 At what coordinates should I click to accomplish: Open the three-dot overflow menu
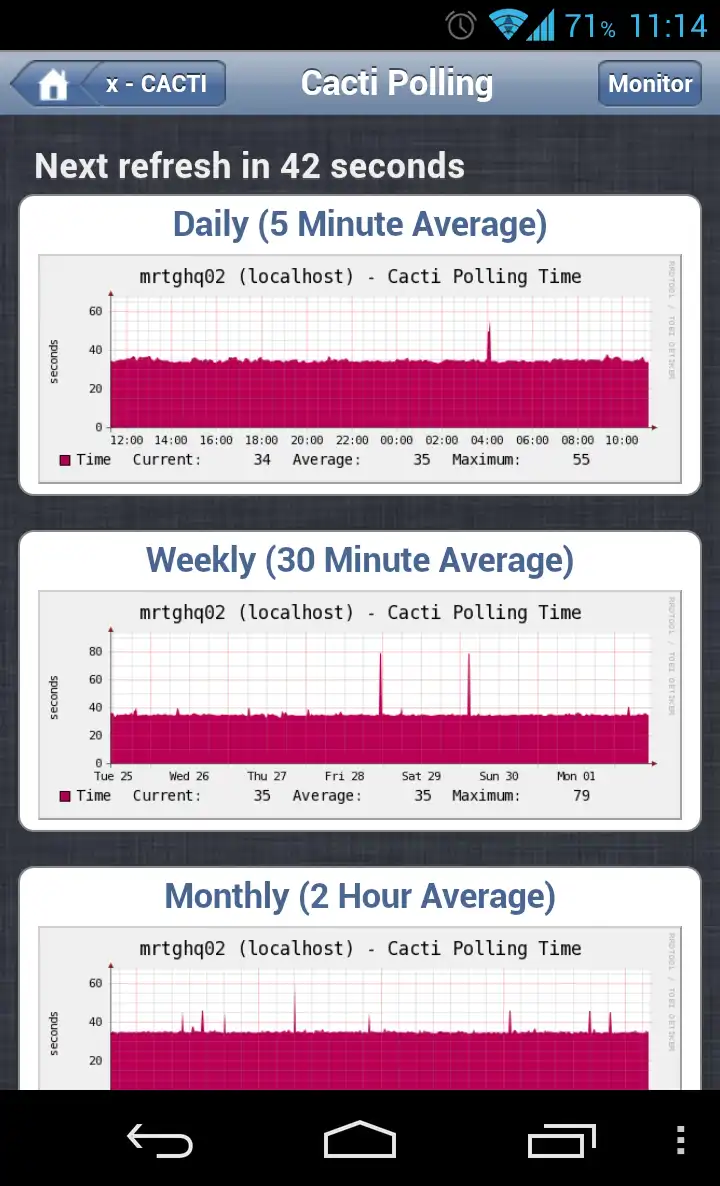[x=680, y=1140]
